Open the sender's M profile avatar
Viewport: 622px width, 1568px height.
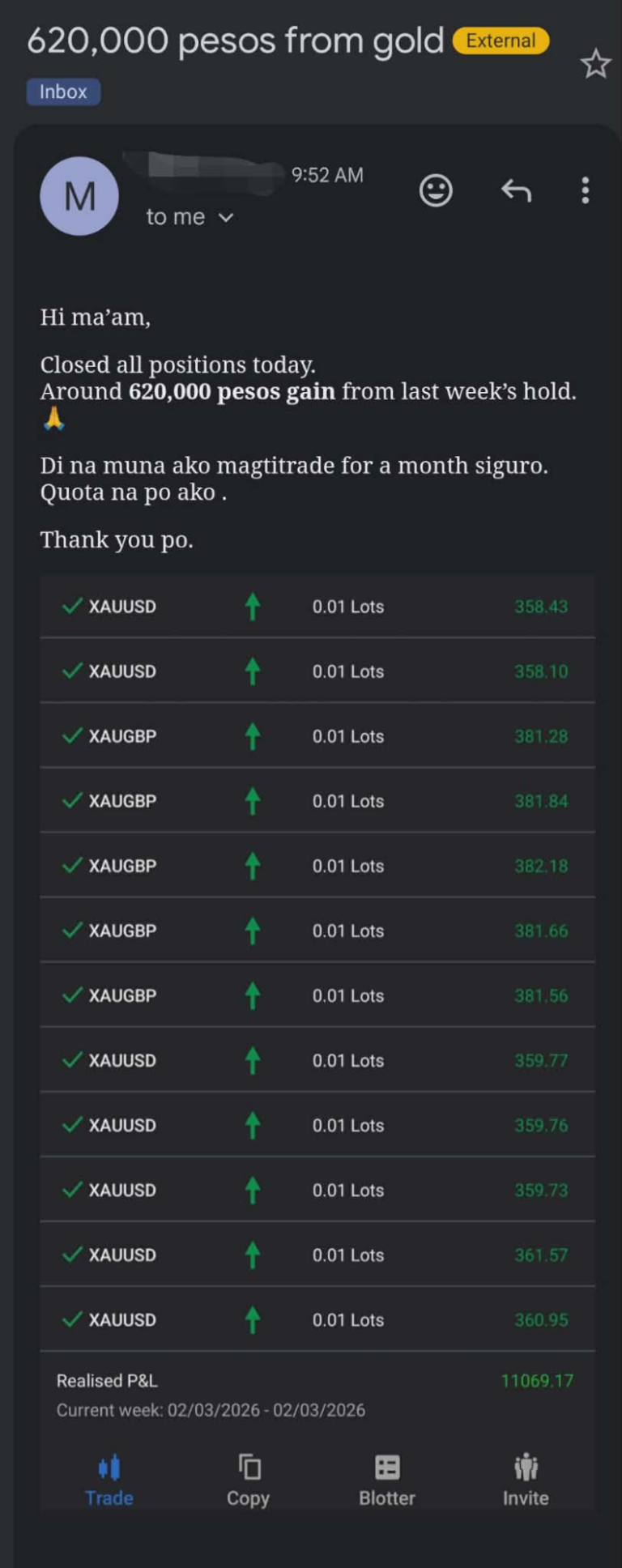coord(79,196)
